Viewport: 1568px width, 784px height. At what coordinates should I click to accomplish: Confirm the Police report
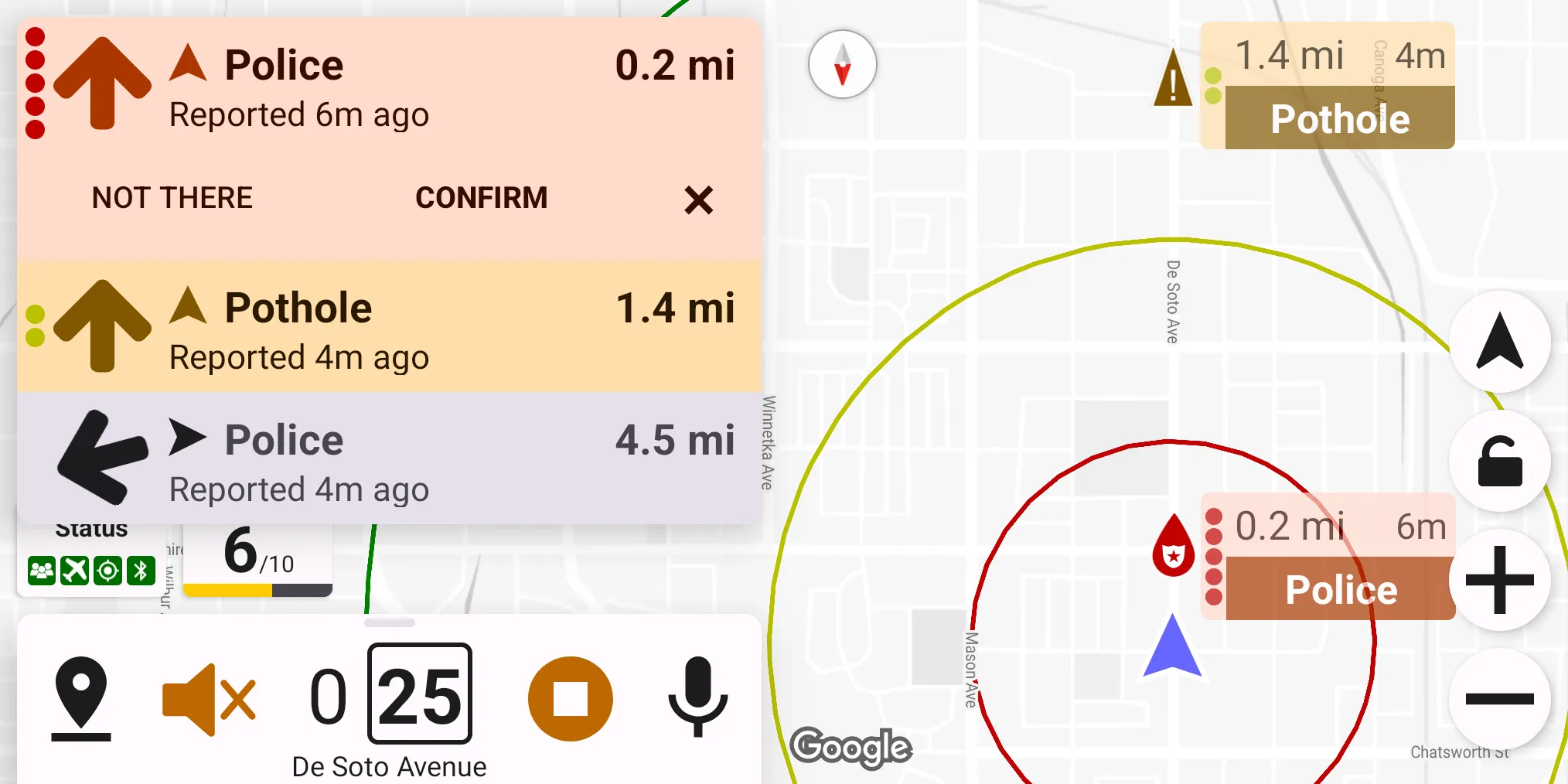point(481,198)
